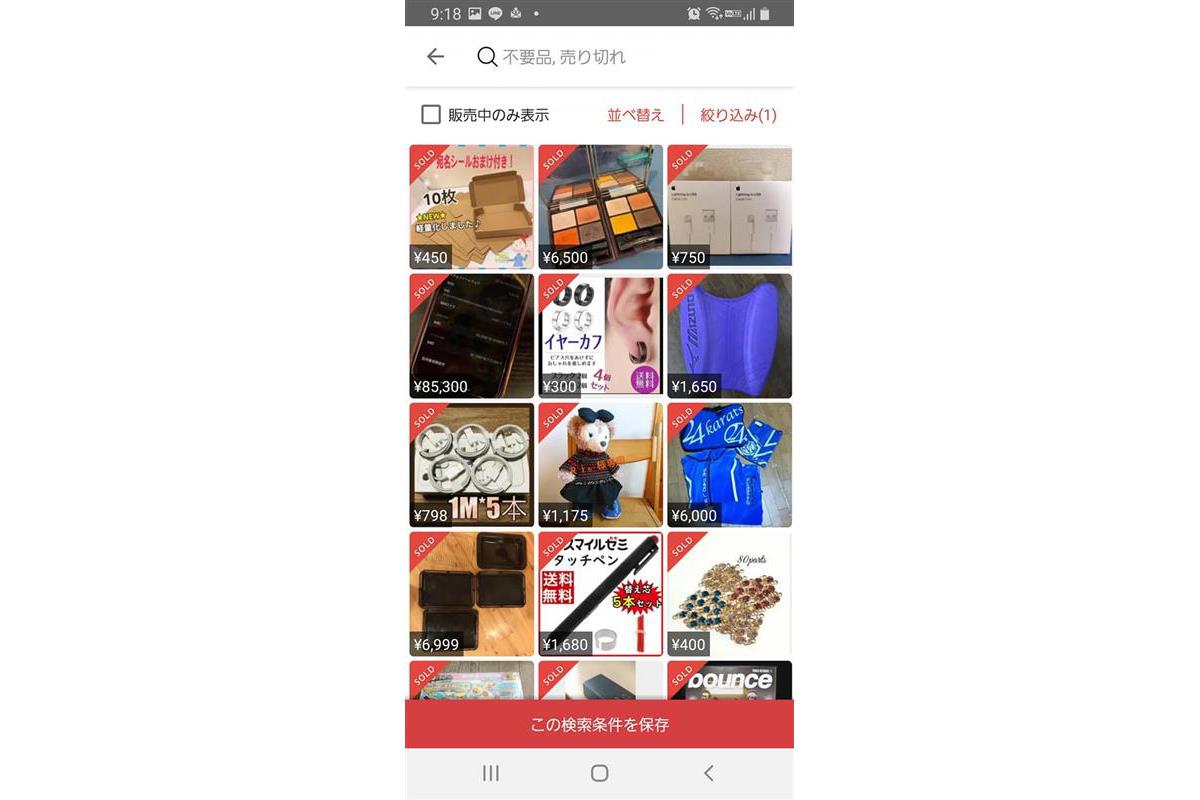Viewport: 1200px width, 800px height.
Task: Open the ¥6,500 eyeshadow palette listing
Action: click(x=600, y=207)
